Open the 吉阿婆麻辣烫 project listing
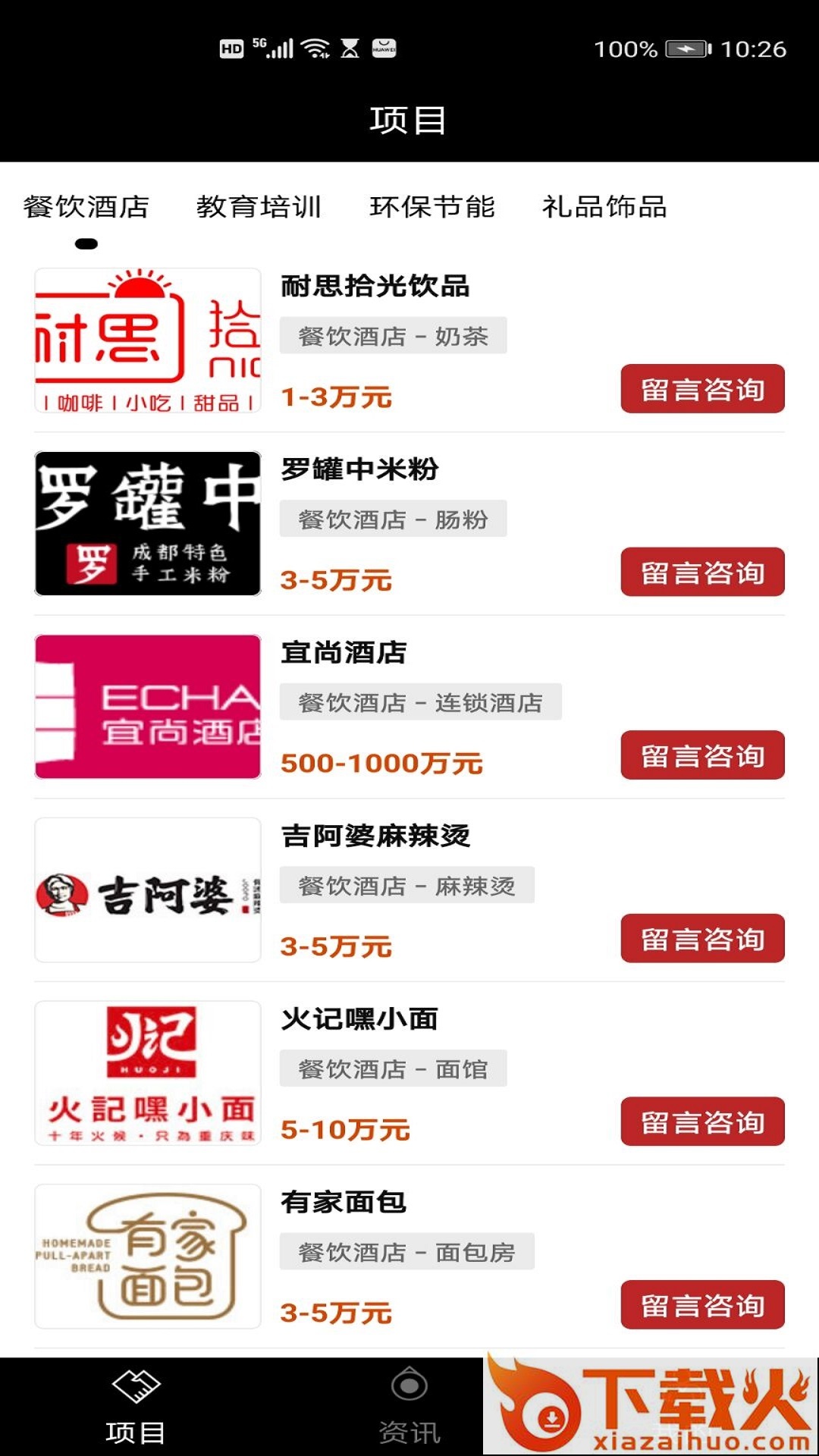 click(x=148, y=890)
